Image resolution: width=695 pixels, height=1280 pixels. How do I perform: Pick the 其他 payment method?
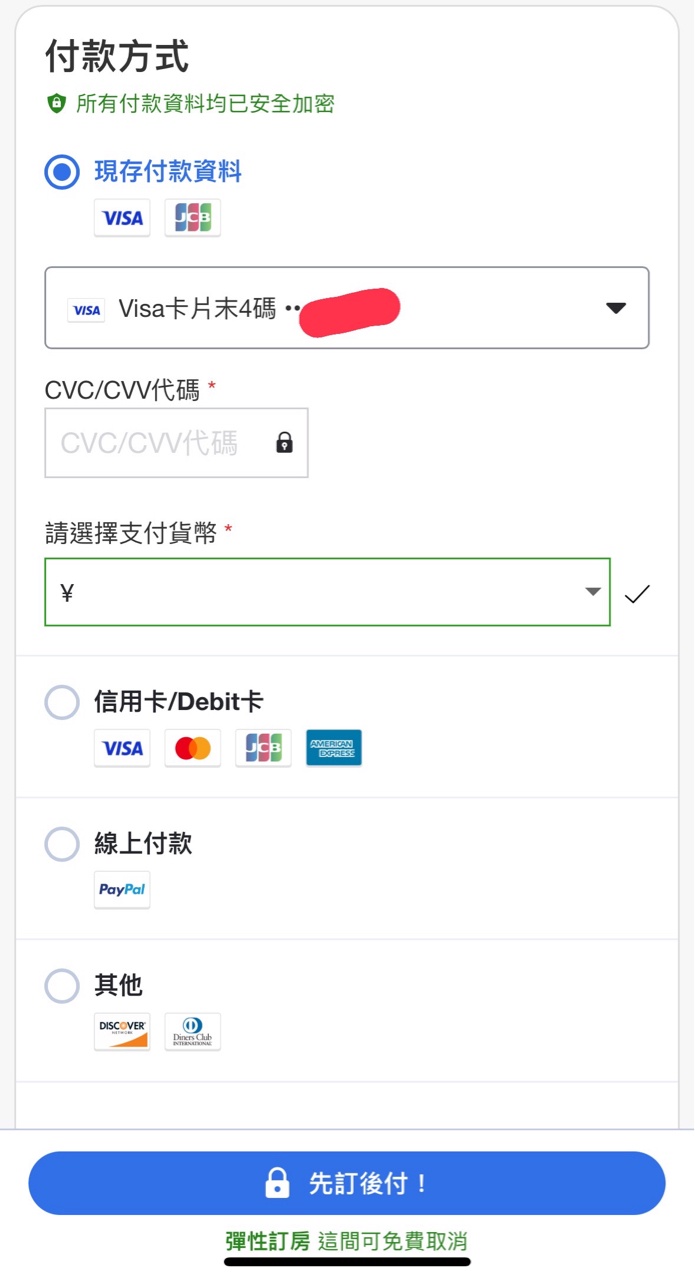click(x=62, y=986)
